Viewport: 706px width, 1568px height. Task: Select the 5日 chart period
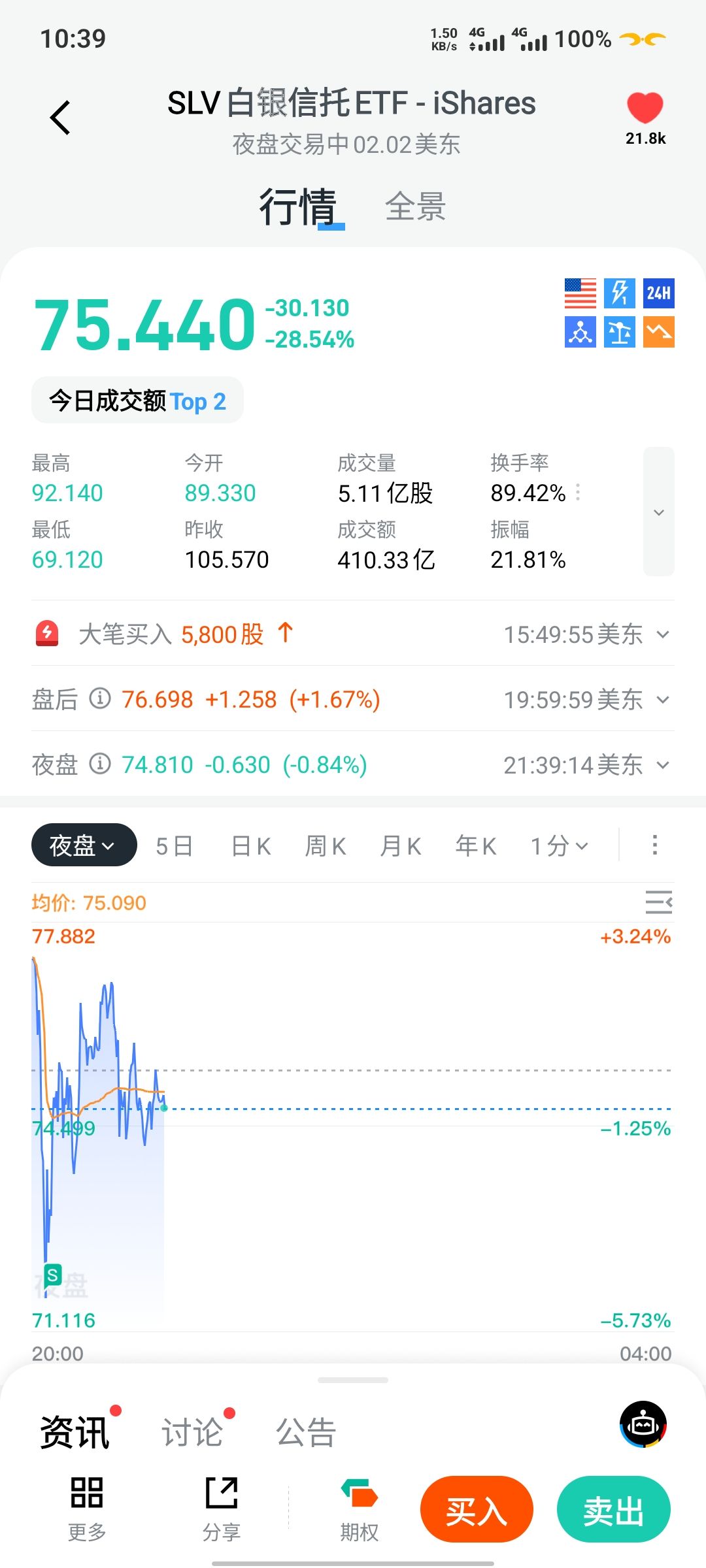click(x=174, y=846)
